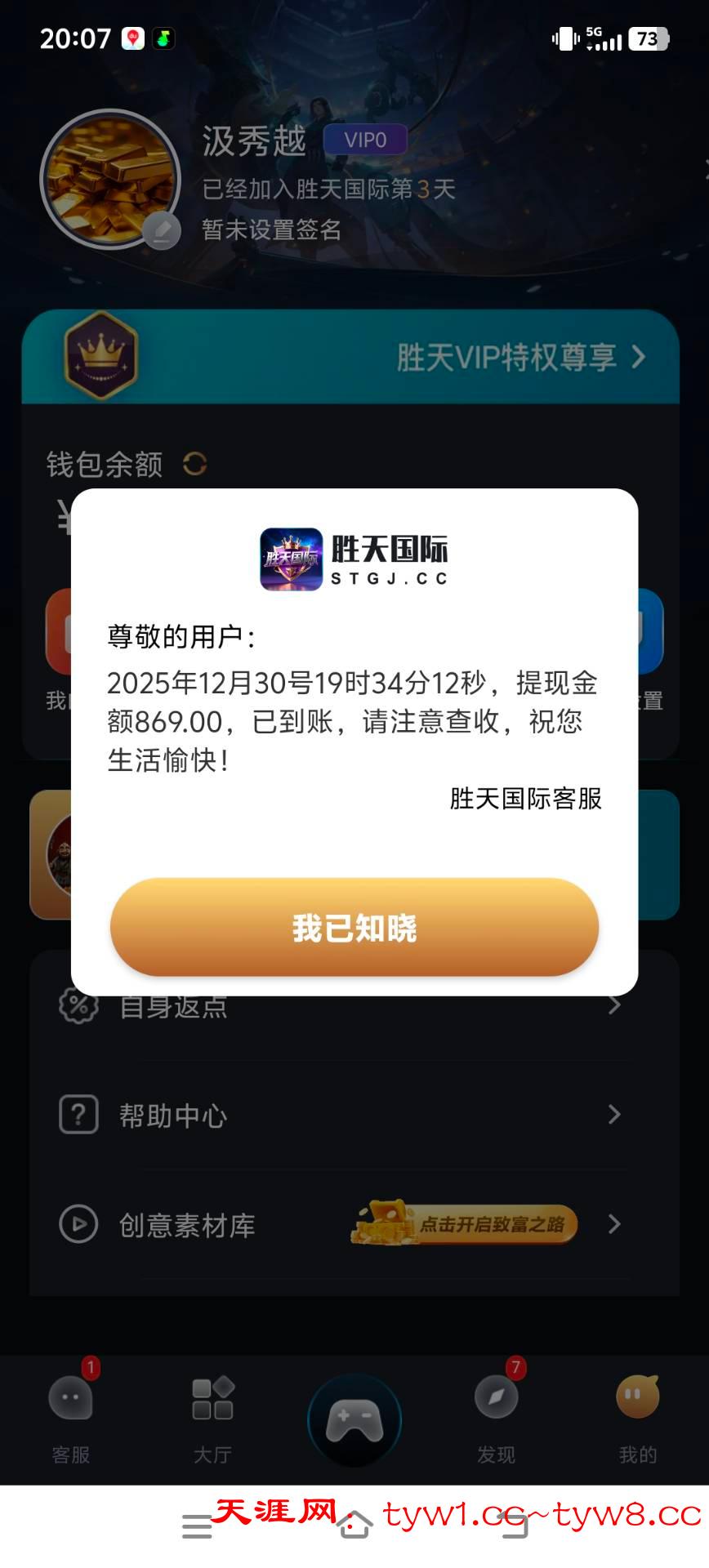Viewport: 709px width, 1568px height.
Task: Tap the 我已知晓 confirmation button
Action: [x=354, y=928]
